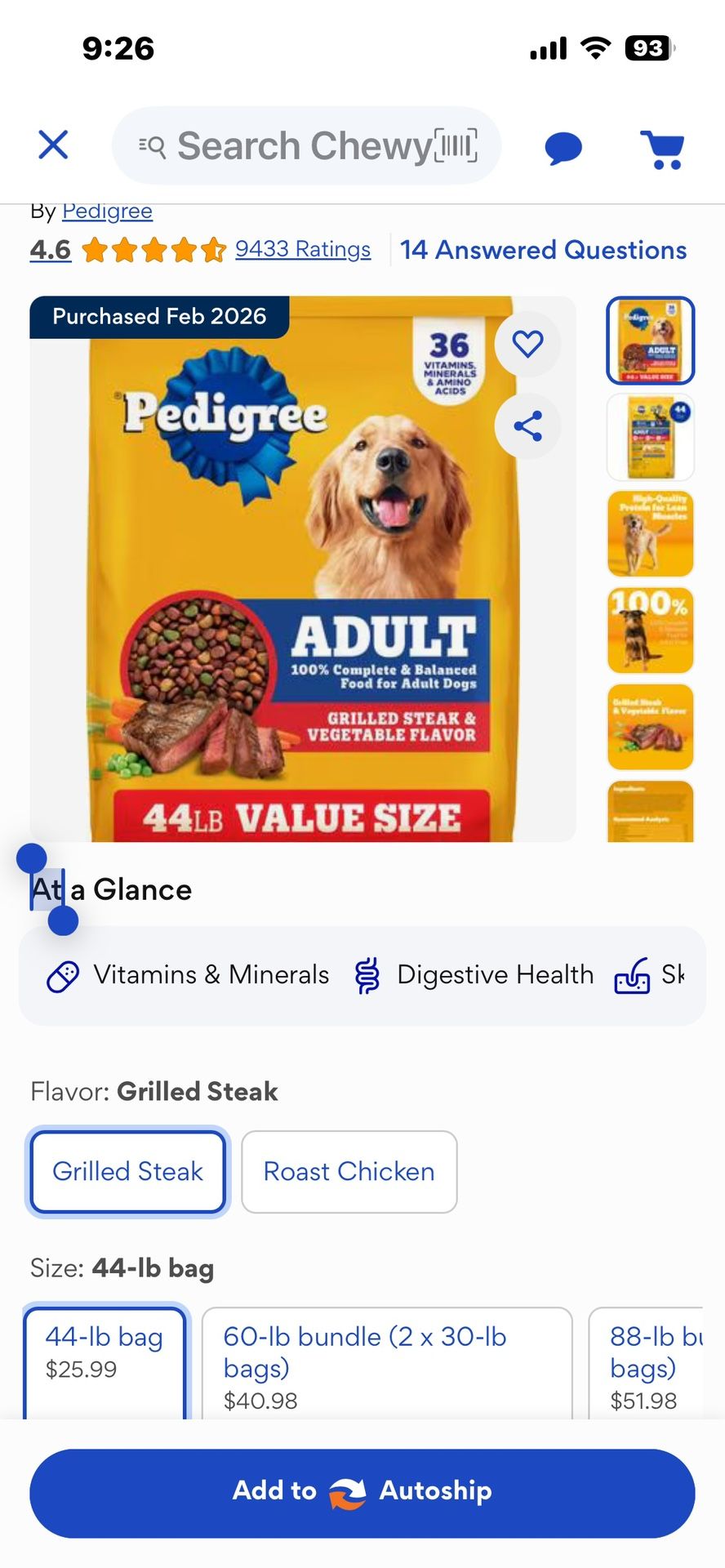Tap the Digestive Health feature chip
Image resolution: width=725 pixels, height=1568 pixels.
[x=474, y=975]
